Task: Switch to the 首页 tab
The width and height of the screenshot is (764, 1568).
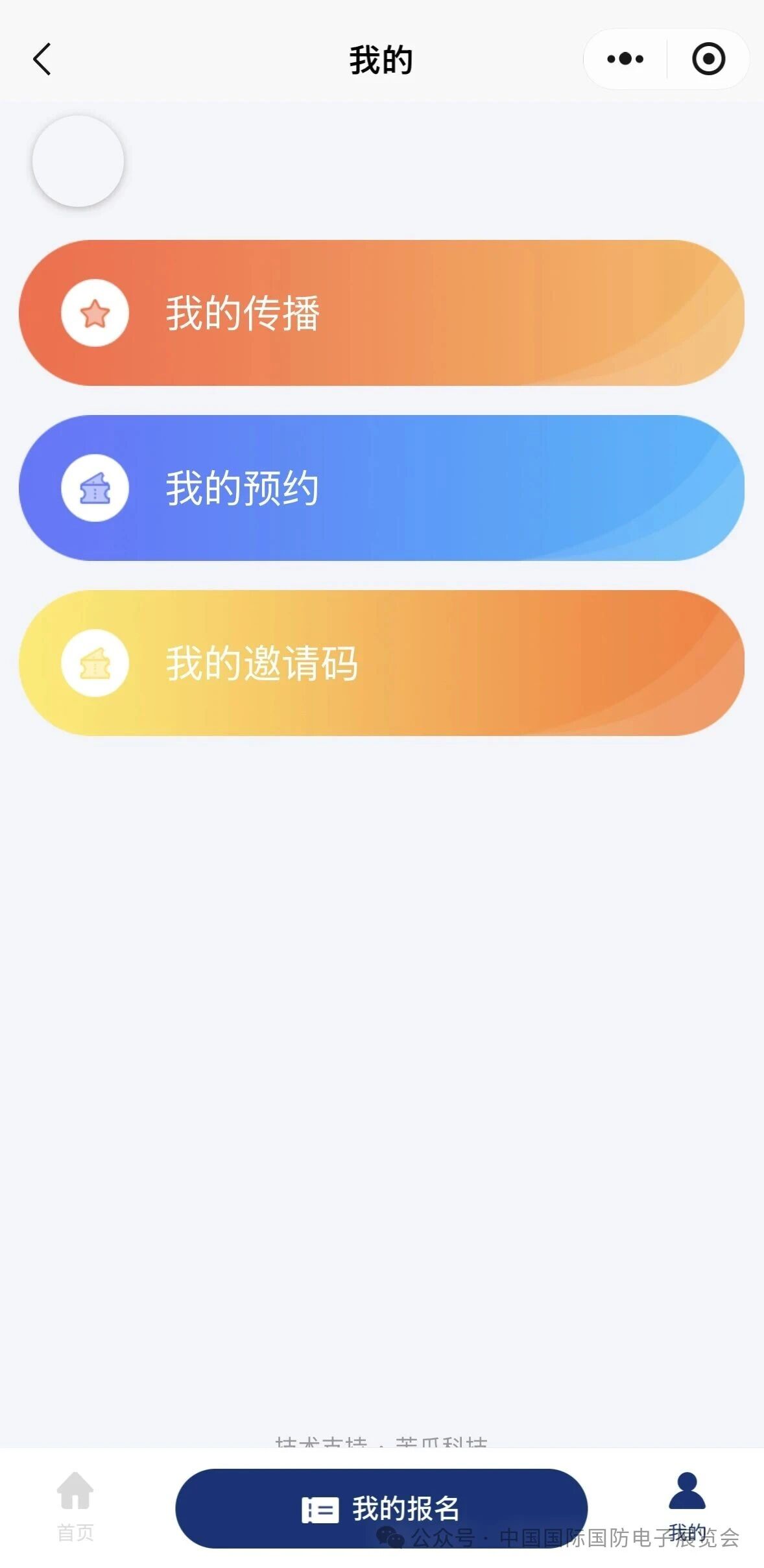Action: coord(75,1506)
